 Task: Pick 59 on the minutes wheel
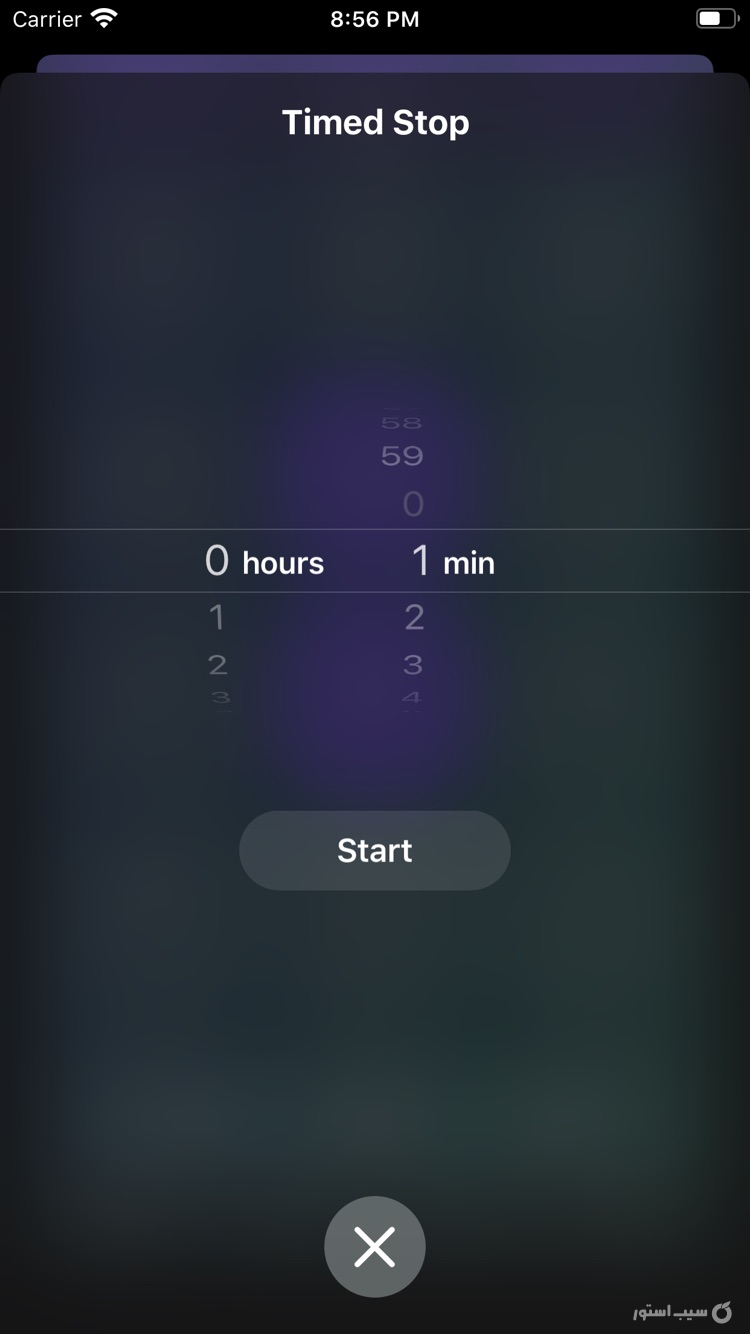401,456
